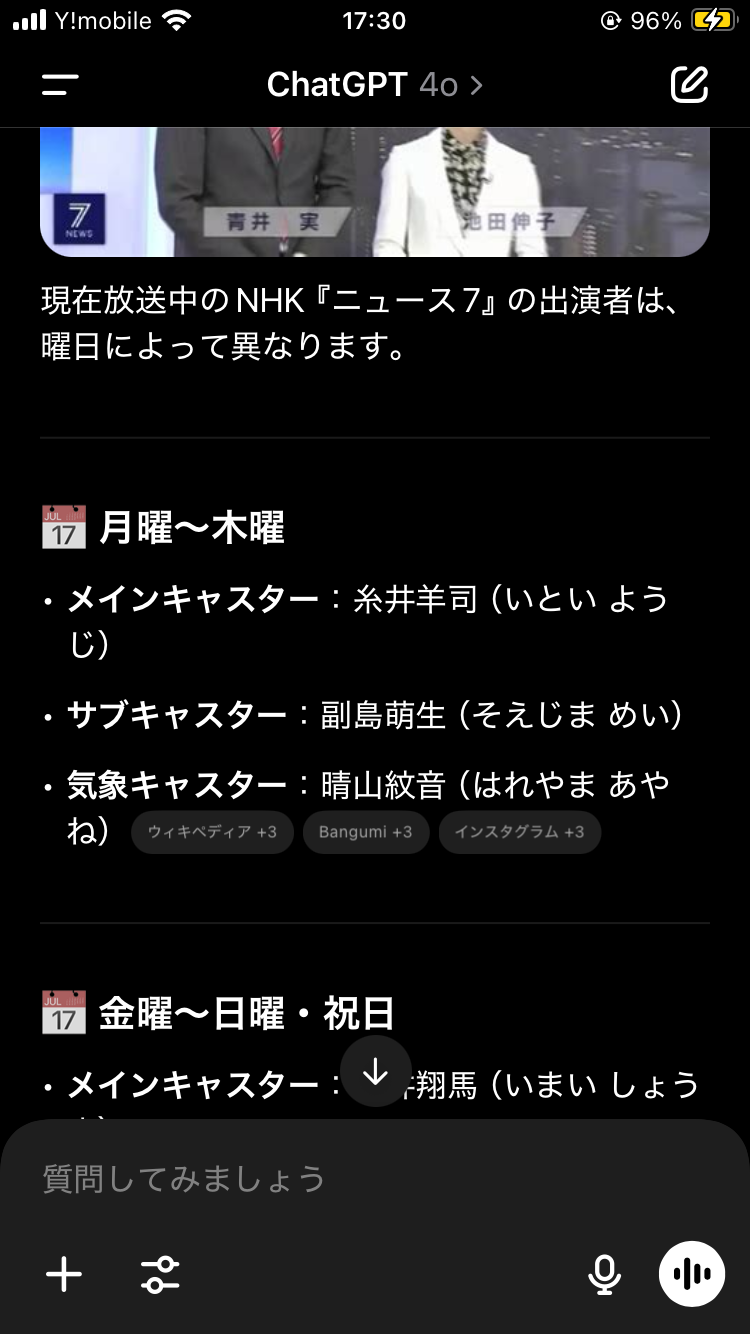Open the sidebar menu
Viewport: 750px width, 1334px height.
[60, 85]
